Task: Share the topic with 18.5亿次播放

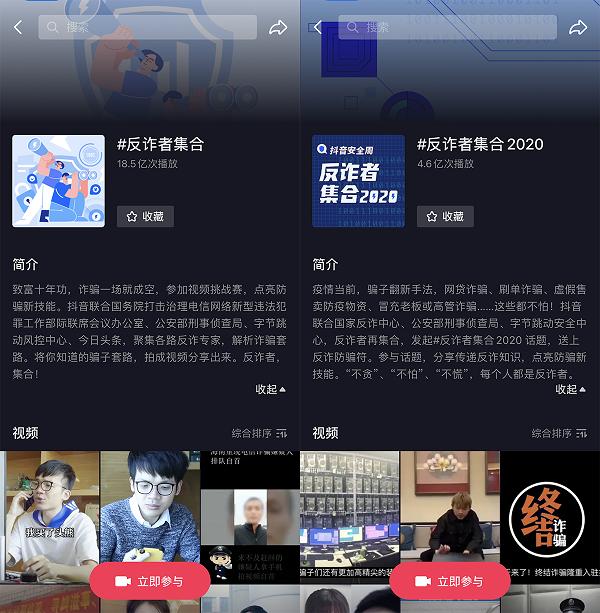Action: [x=278, y=28]
